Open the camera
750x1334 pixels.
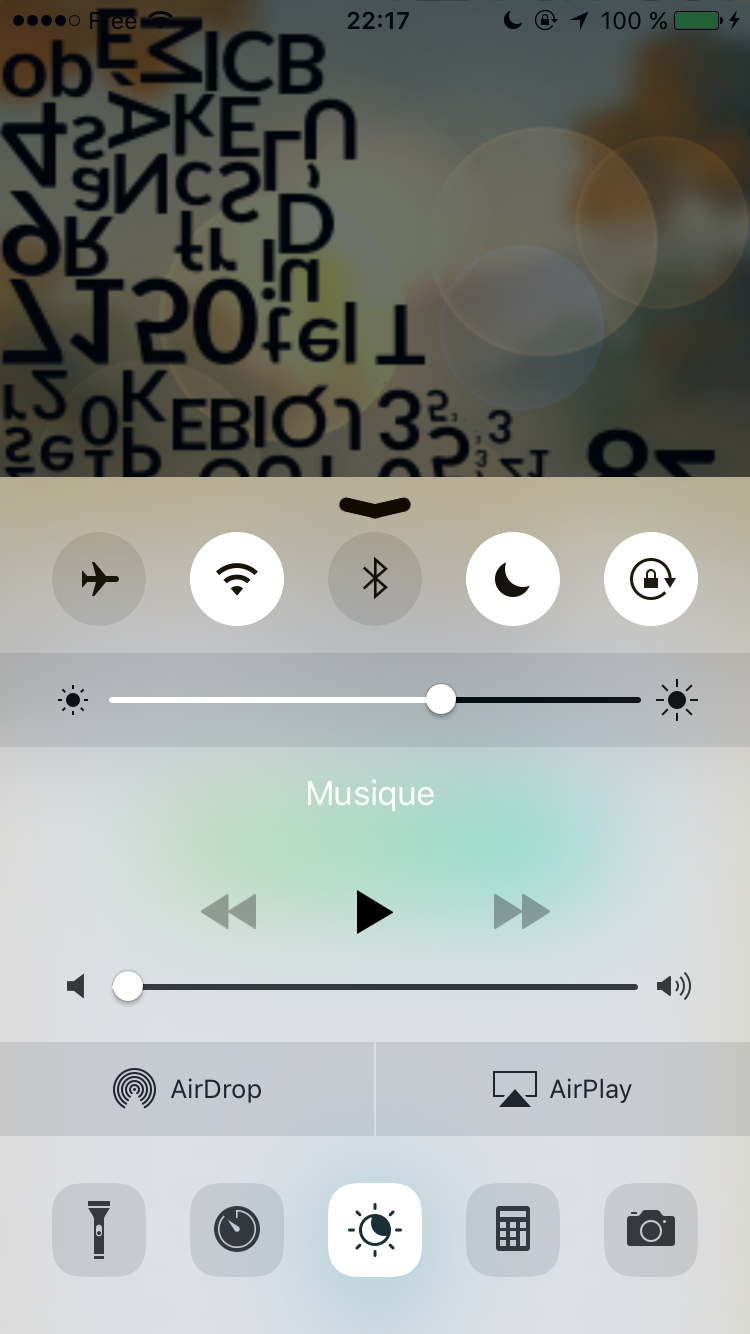click(651, 1230)
